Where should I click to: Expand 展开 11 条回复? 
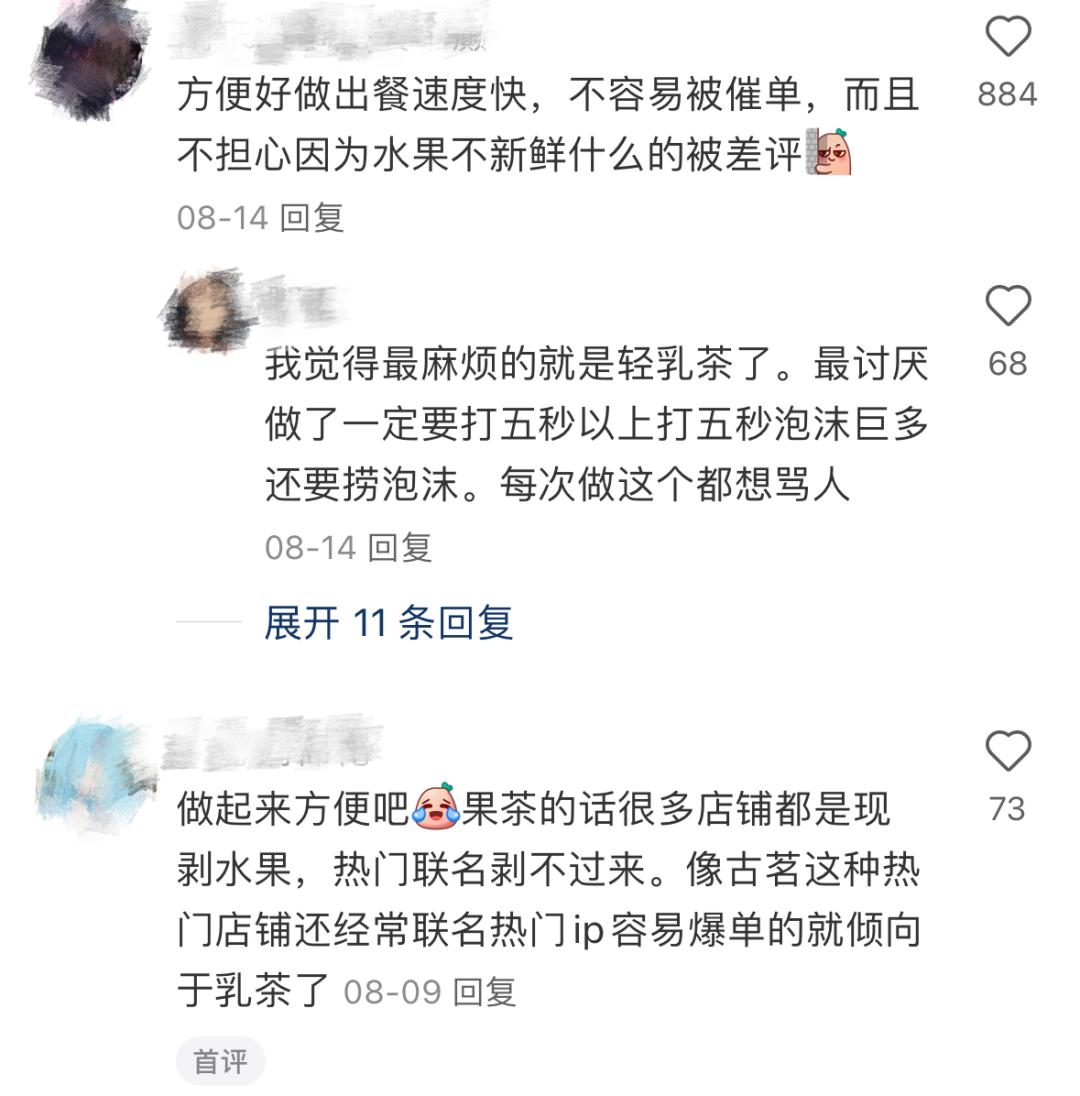(x=388, y=623)
